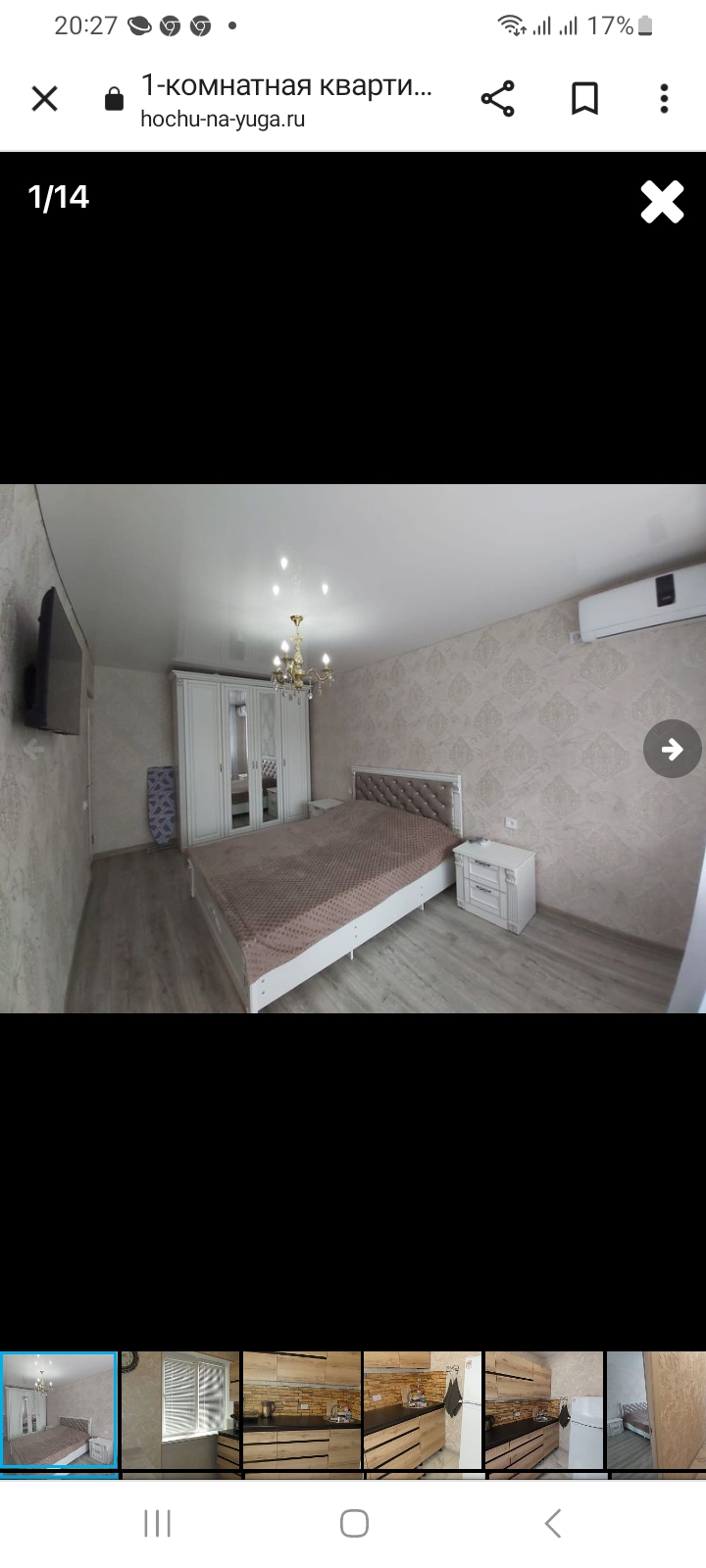The height and width of the screenshot is (1568, 706).
Task: Go to the home screen
Action: click(x=354, y=1523)
